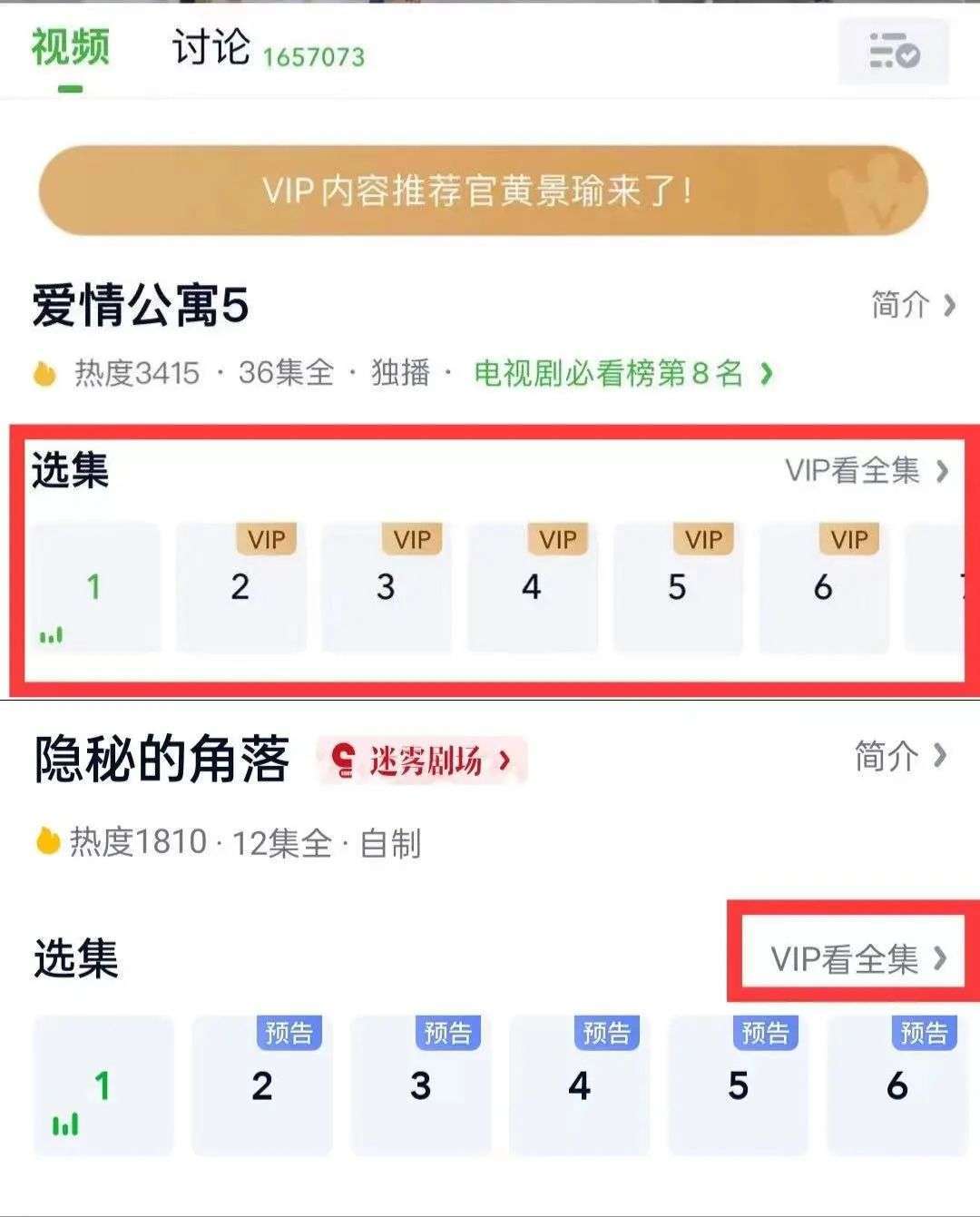Tap VIP看全集 in the 隐秘的角落 section
The image size is (980, 1217).
(857, 958)
